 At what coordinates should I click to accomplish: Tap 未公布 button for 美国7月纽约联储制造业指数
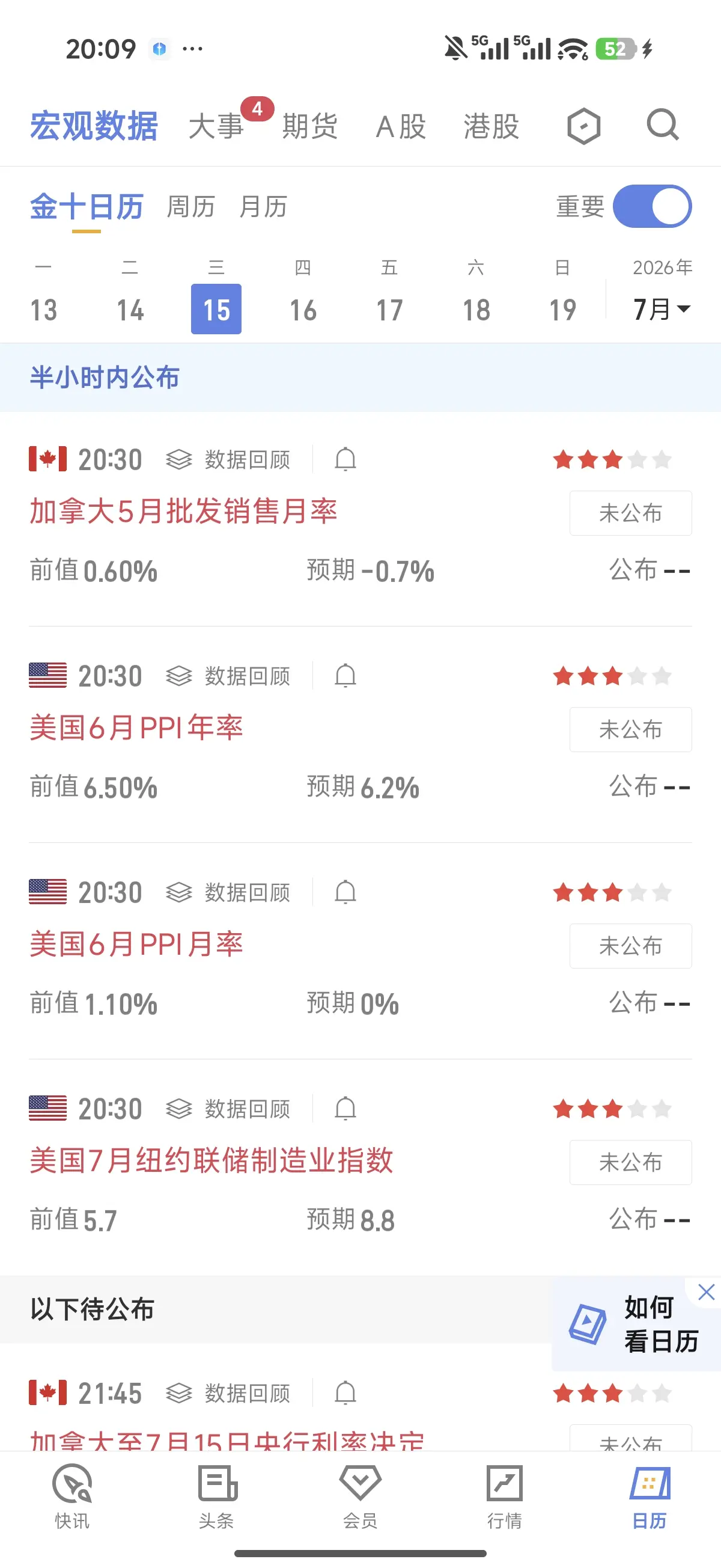(630, 1163)
